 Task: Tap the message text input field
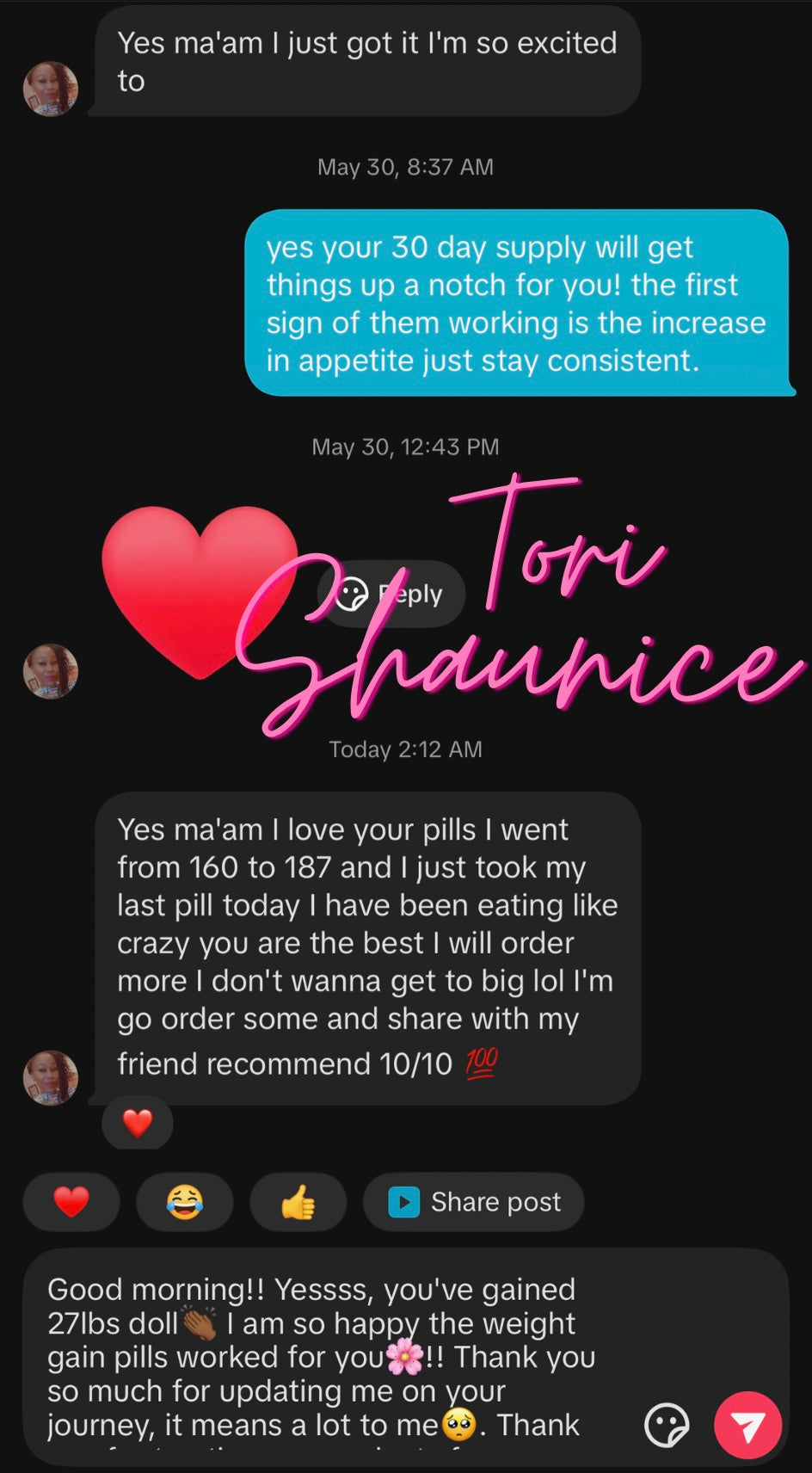coord(327,1356)
